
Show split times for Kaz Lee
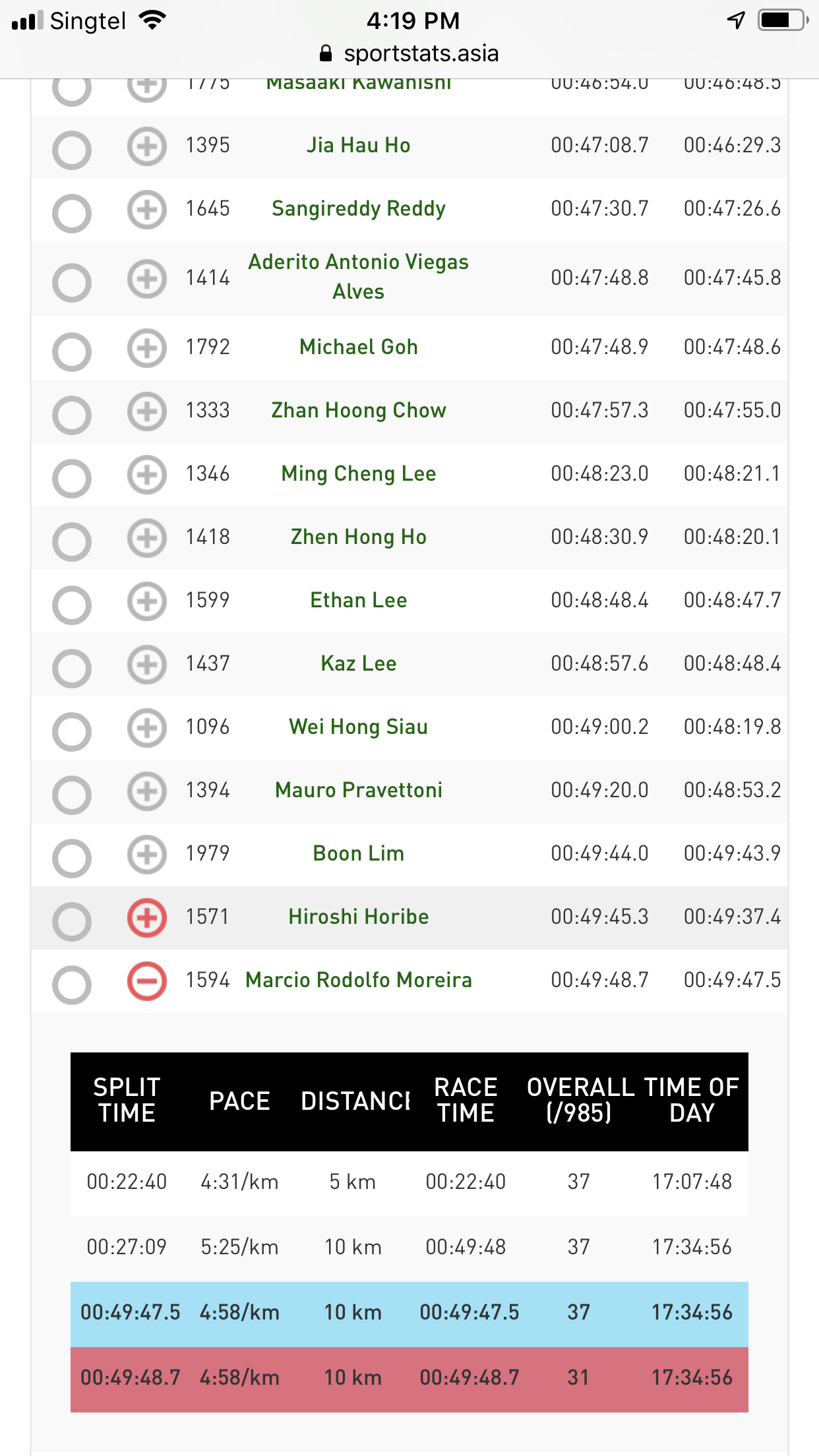pos(146,664)
